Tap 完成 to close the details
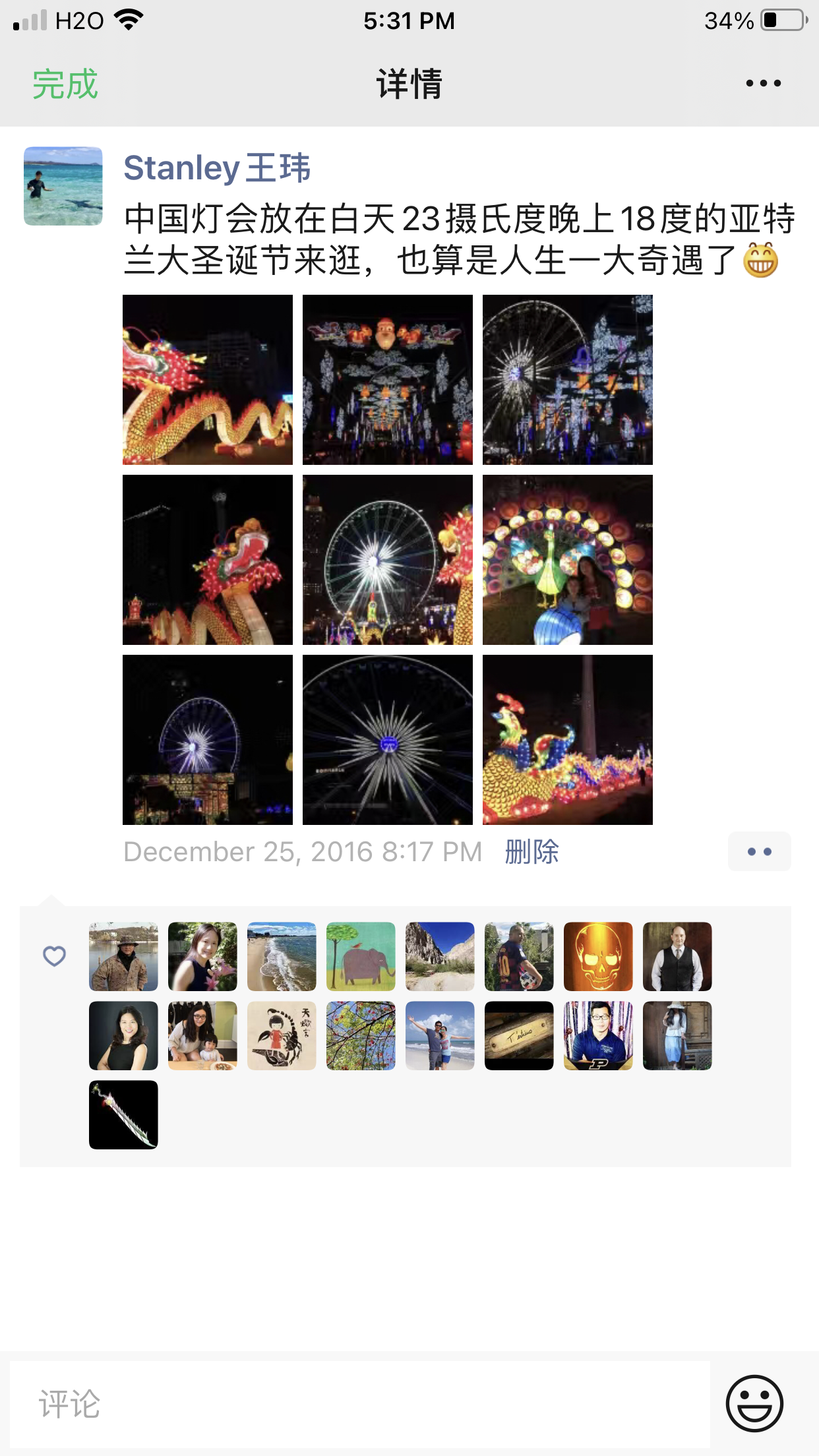This screenshot has width=819, height=1456. coord(65,84)
